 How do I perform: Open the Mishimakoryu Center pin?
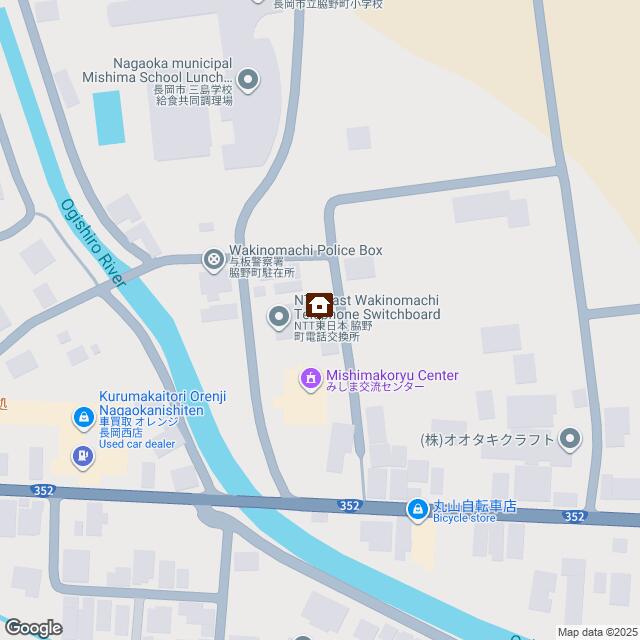(310, 378)
